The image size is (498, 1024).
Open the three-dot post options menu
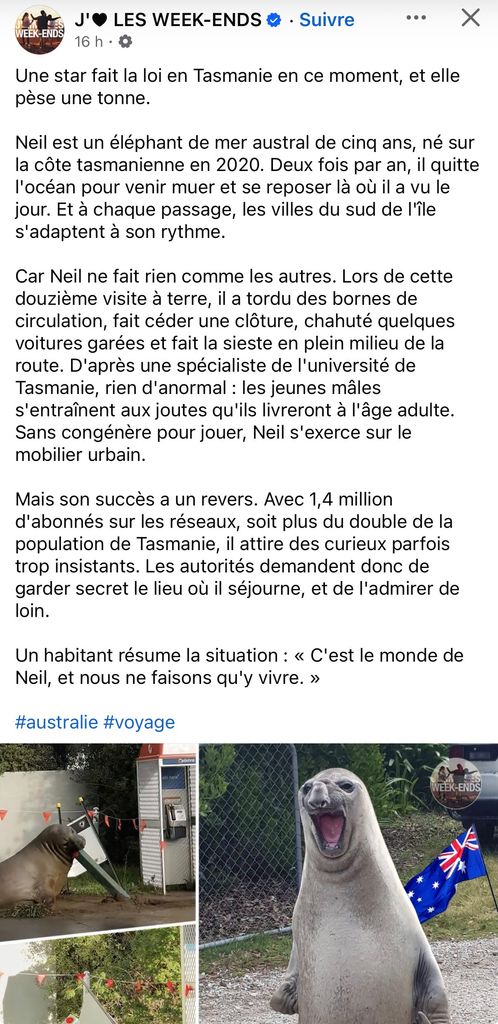pos(416,18)
